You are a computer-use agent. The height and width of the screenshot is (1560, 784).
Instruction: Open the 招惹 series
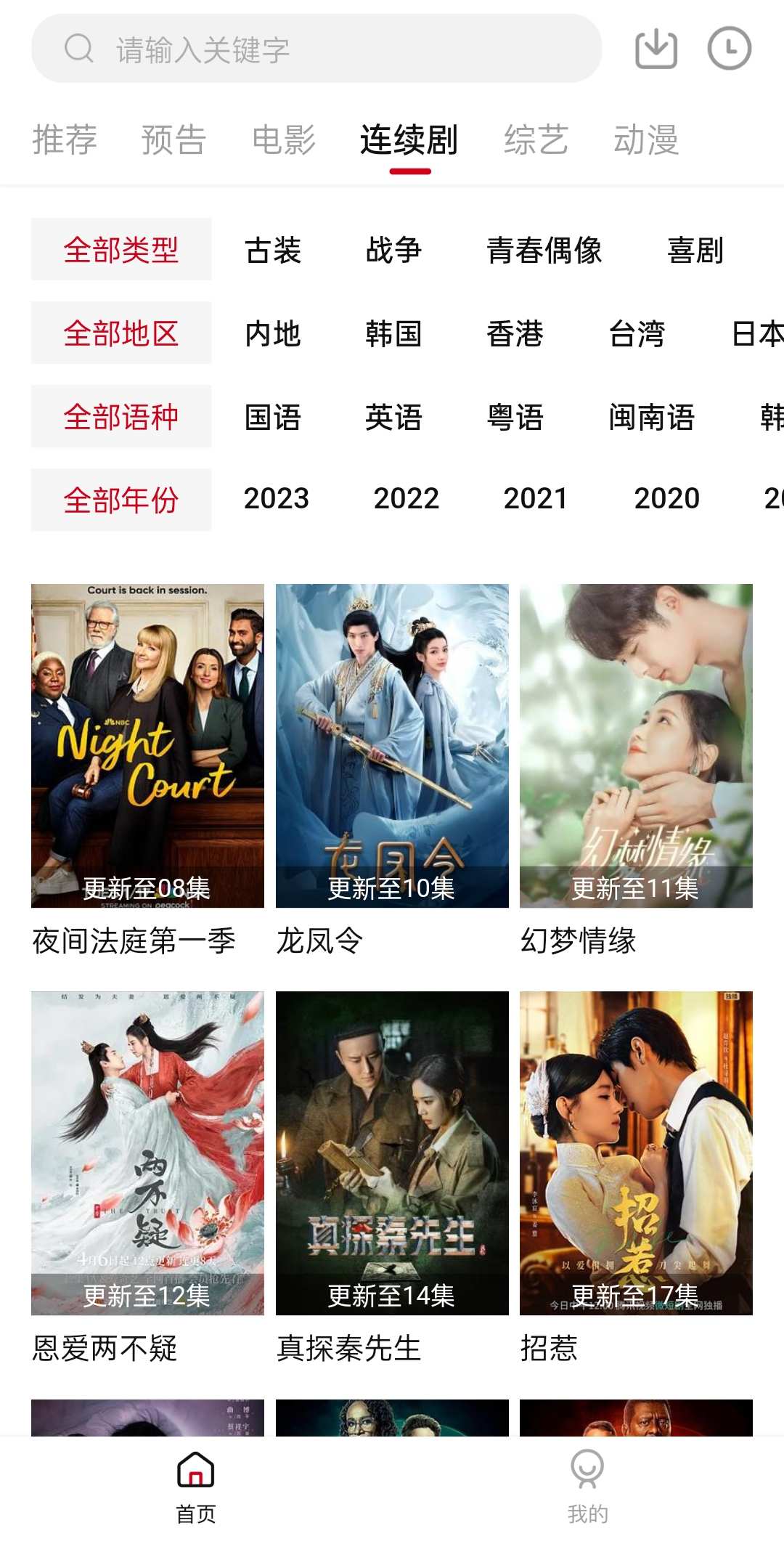click(x=636, y=1178)
